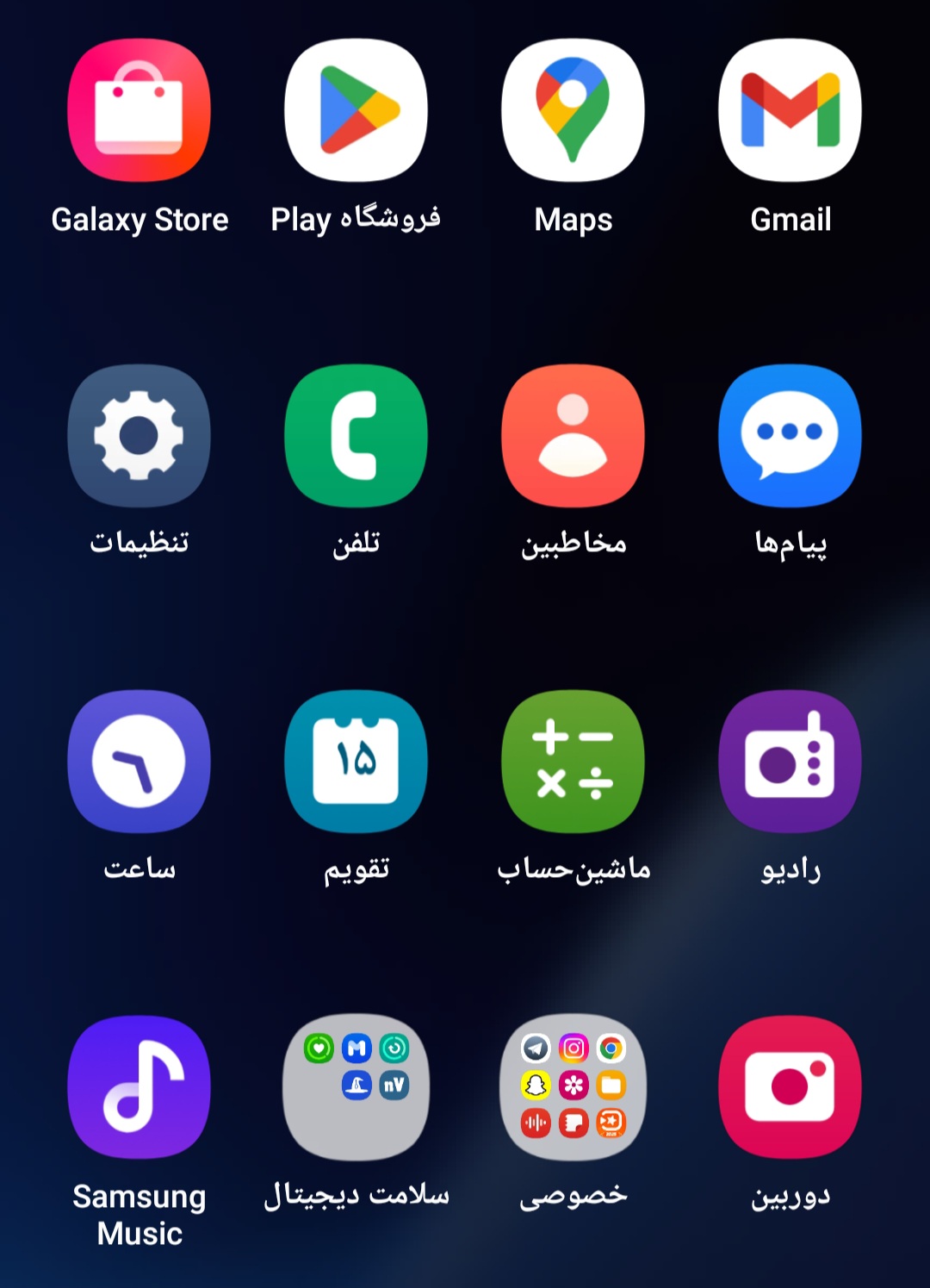Open the Radio app (رادیو)

pyautogui.click(x=790, y=762)
